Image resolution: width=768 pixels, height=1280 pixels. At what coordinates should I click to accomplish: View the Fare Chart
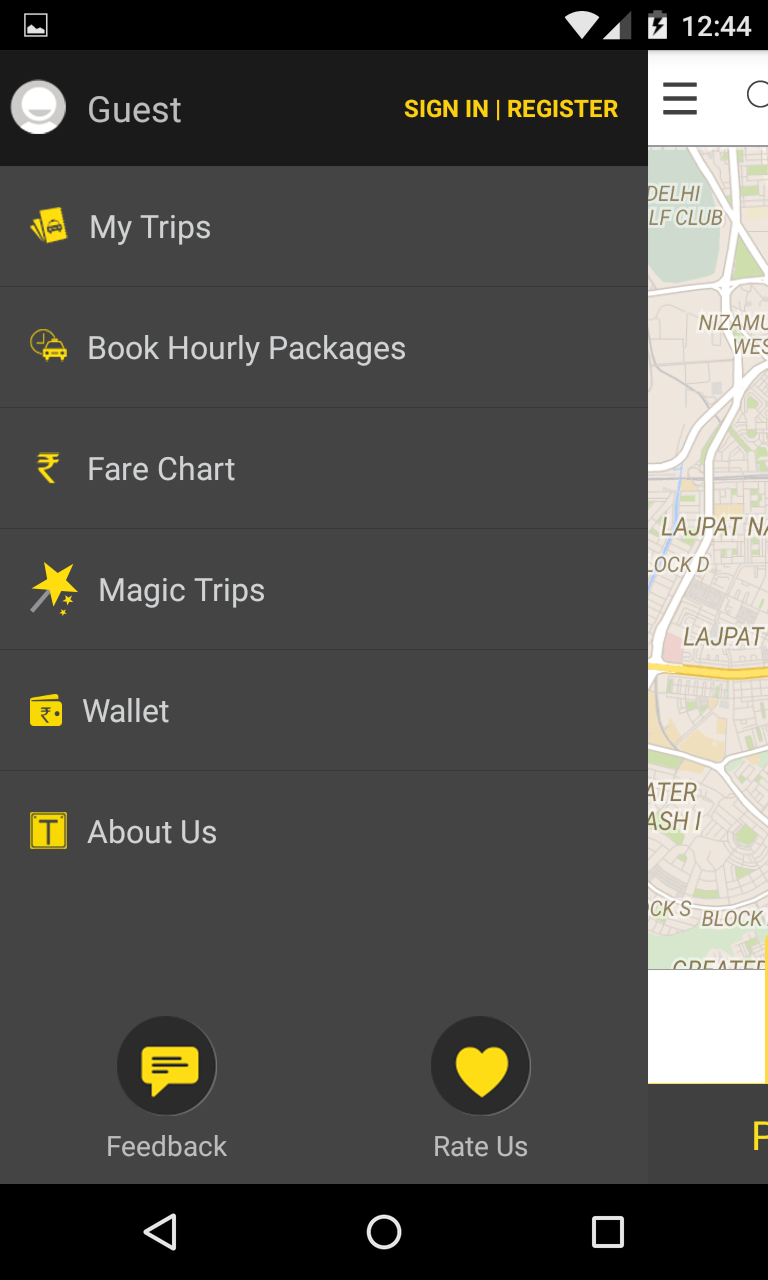161,469
